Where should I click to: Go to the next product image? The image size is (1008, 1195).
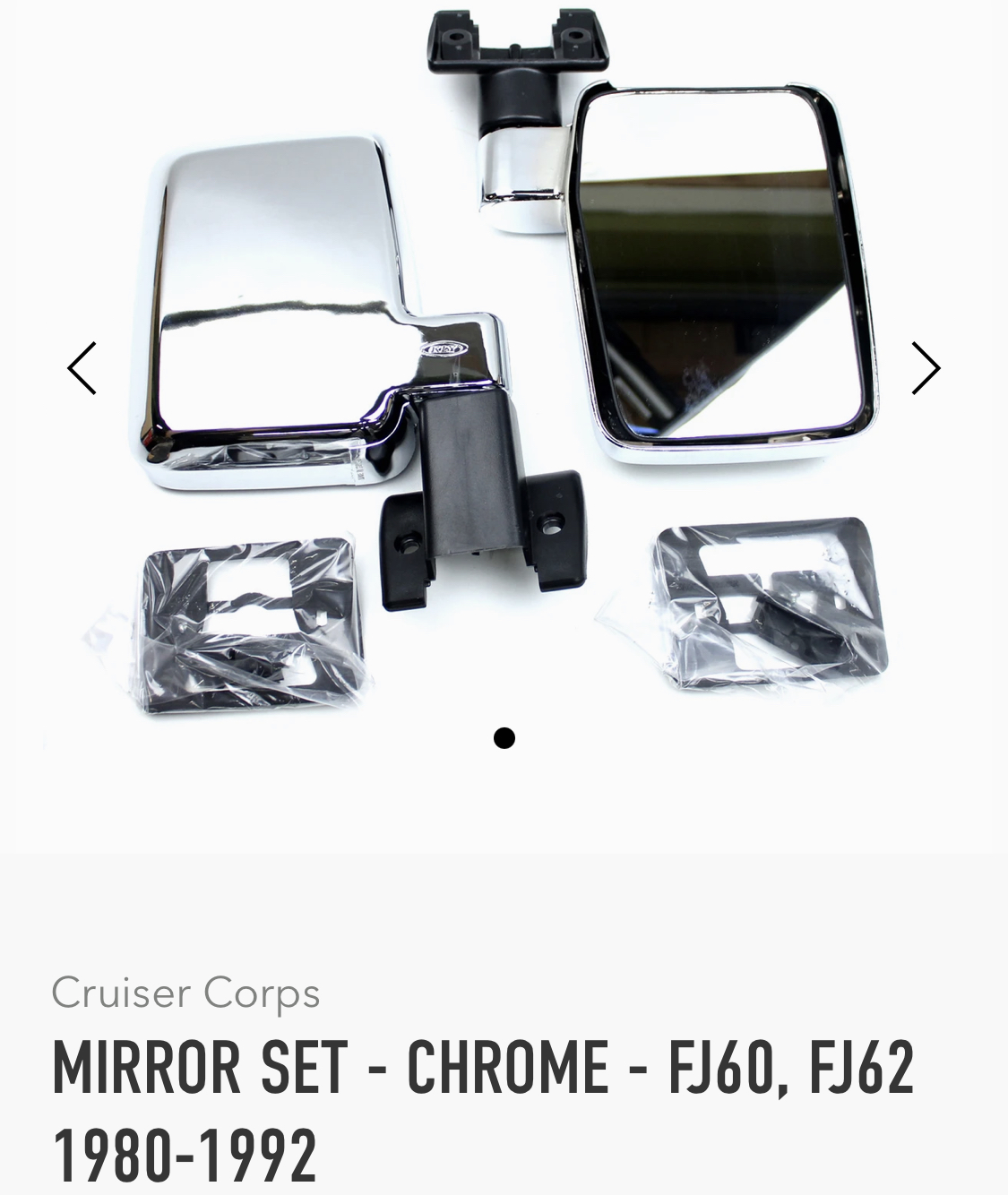(926, 368)
